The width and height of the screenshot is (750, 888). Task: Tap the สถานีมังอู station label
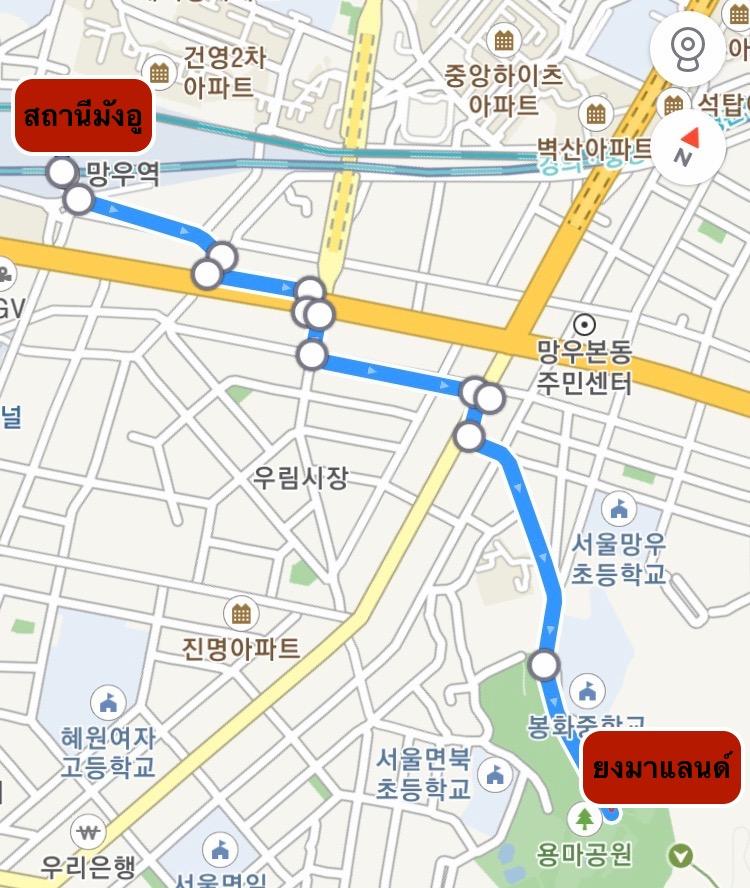click(84, 112)
